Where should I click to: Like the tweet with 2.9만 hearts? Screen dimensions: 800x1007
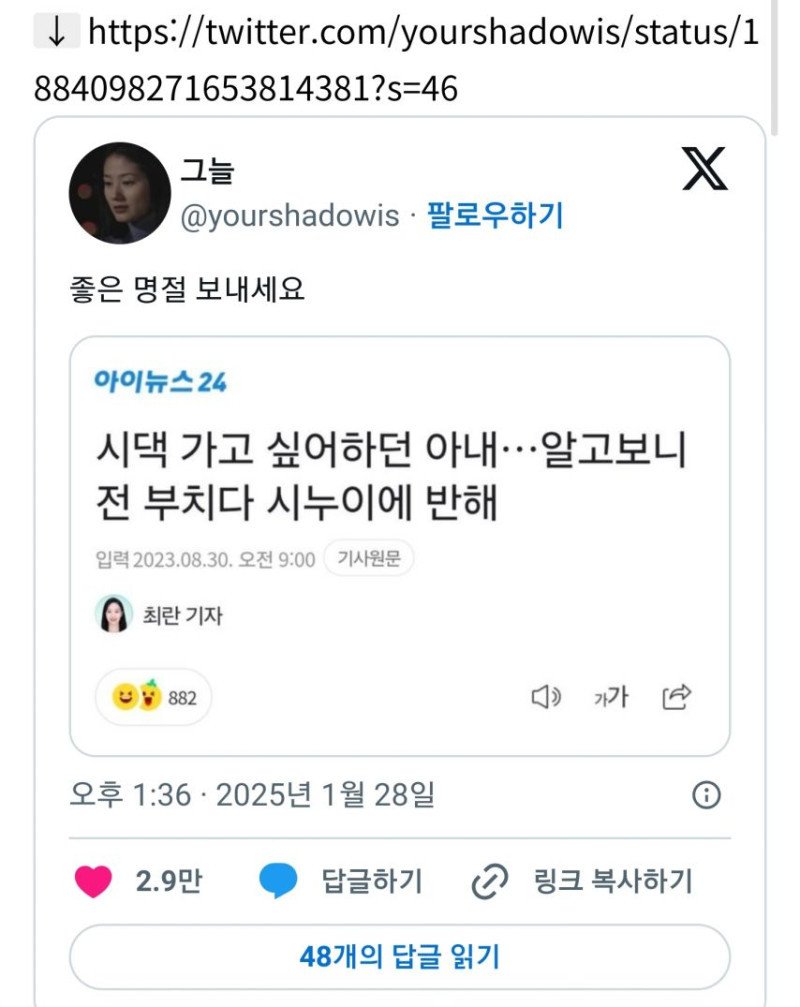tap(94, 881)
